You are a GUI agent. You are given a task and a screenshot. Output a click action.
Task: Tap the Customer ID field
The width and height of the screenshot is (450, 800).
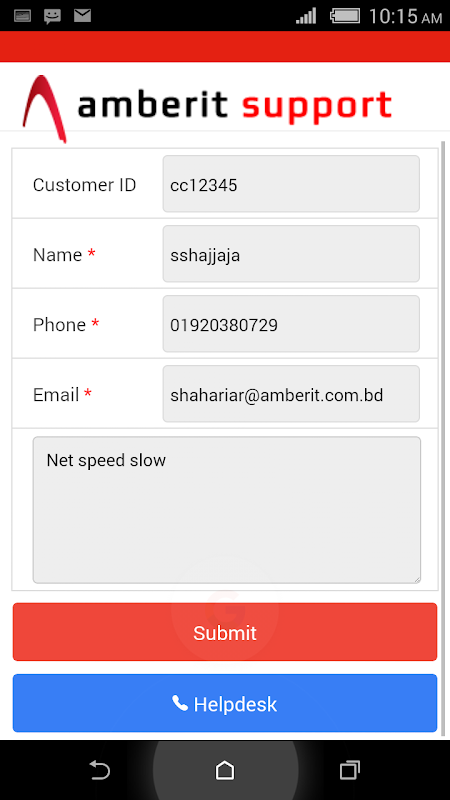291,184
